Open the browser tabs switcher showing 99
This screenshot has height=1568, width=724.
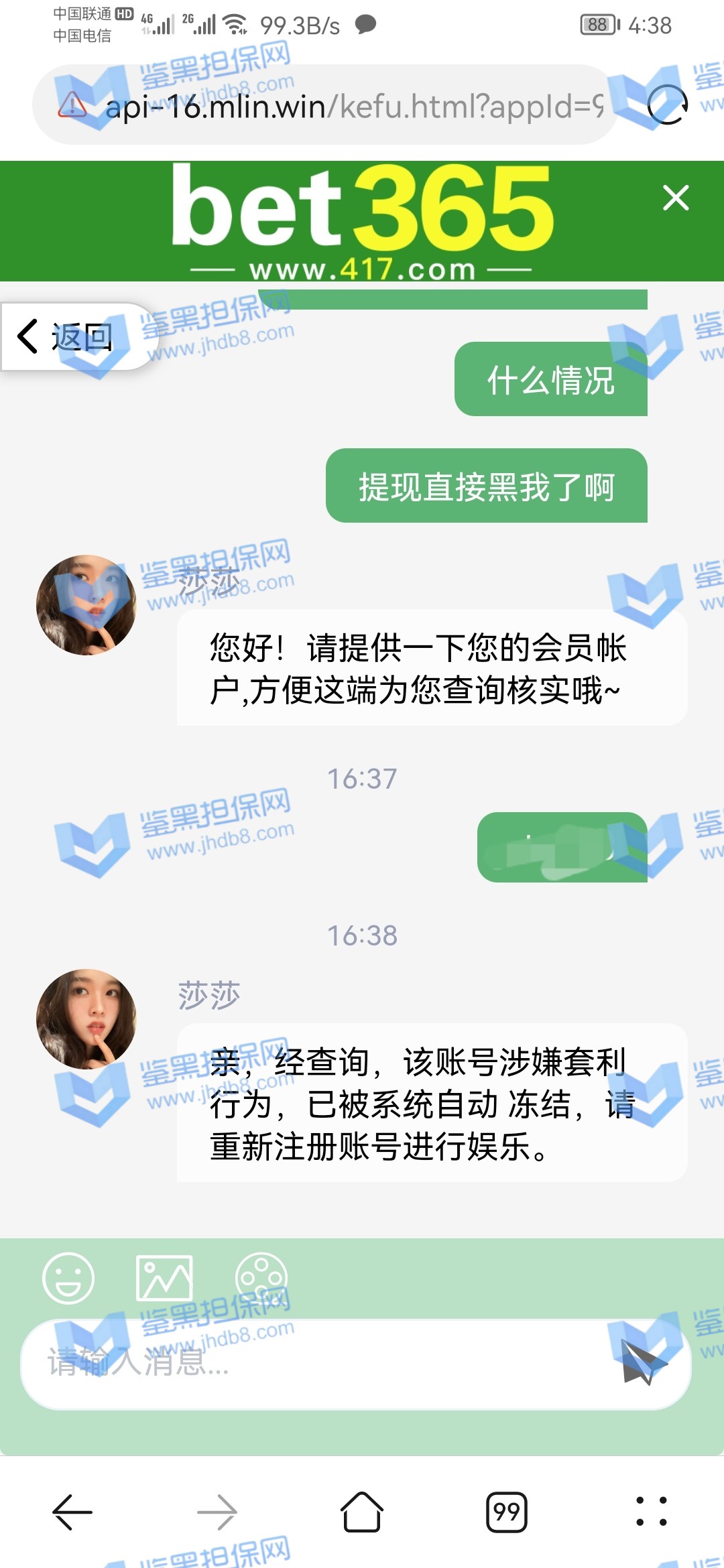506,1512
